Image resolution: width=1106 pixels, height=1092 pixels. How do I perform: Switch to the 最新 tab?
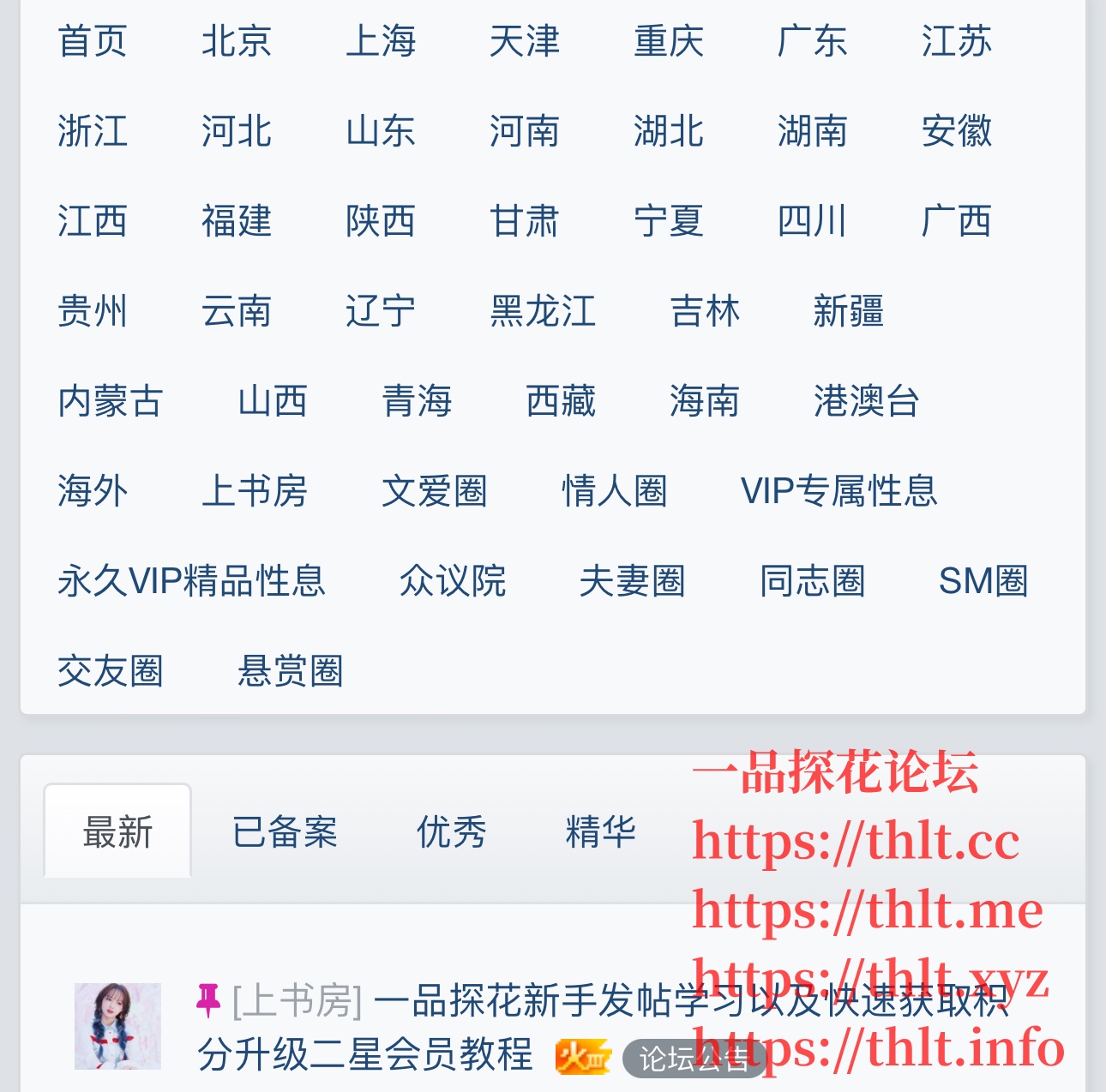(117, 832)
